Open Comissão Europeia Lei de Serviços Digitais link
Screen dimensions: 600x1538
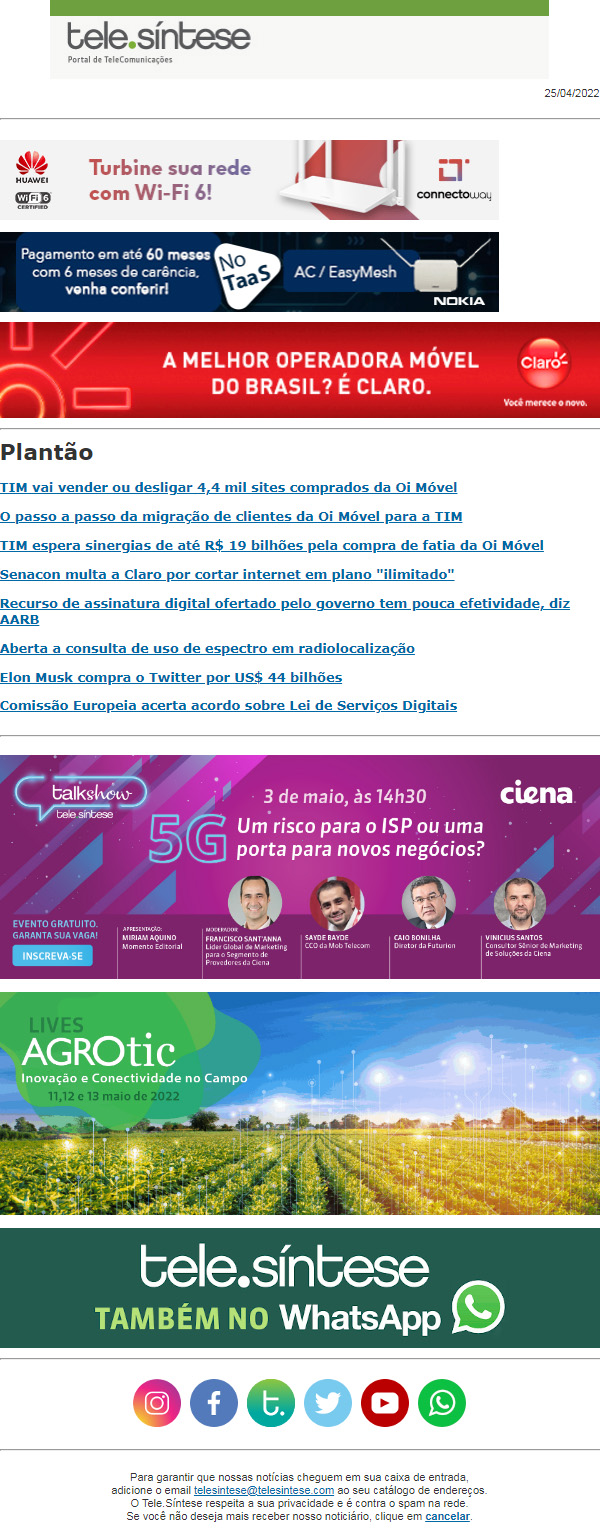(x=228, y=706)
